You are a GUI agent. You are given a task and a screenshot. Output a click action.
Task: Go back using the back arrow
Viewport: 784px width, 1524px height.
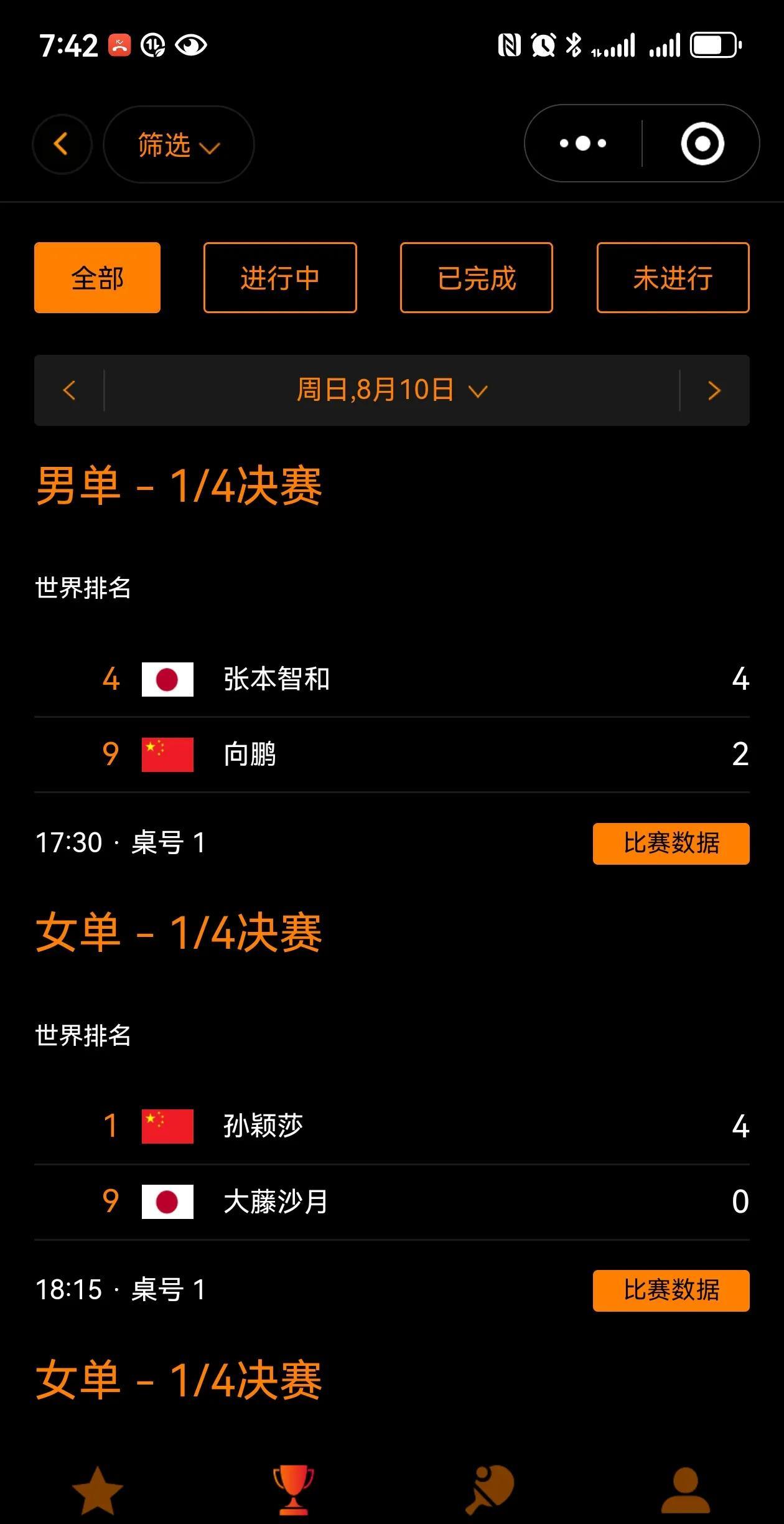62,144
